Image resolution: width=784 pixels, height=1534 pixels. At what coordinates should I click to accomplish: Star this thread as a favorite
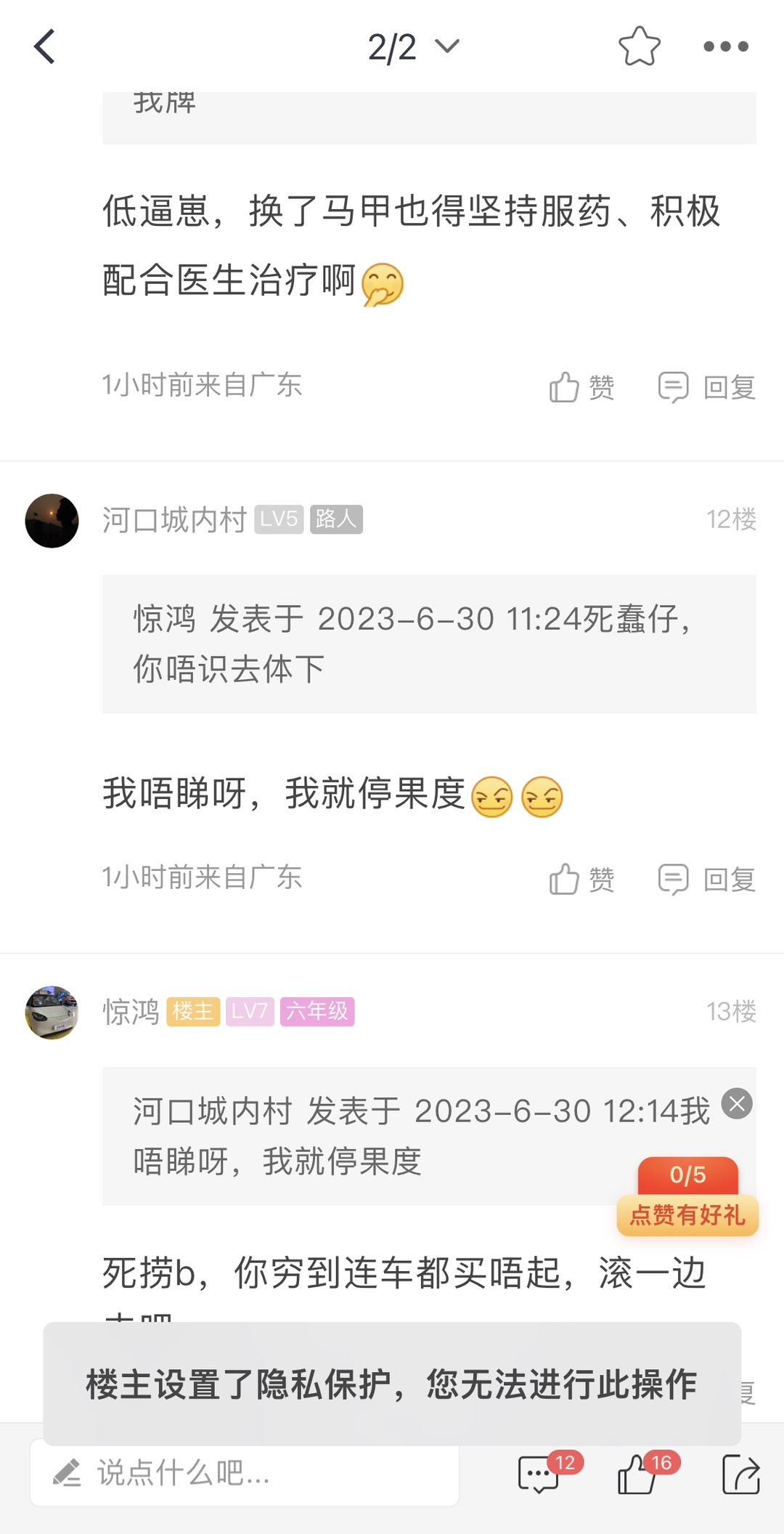640,45
